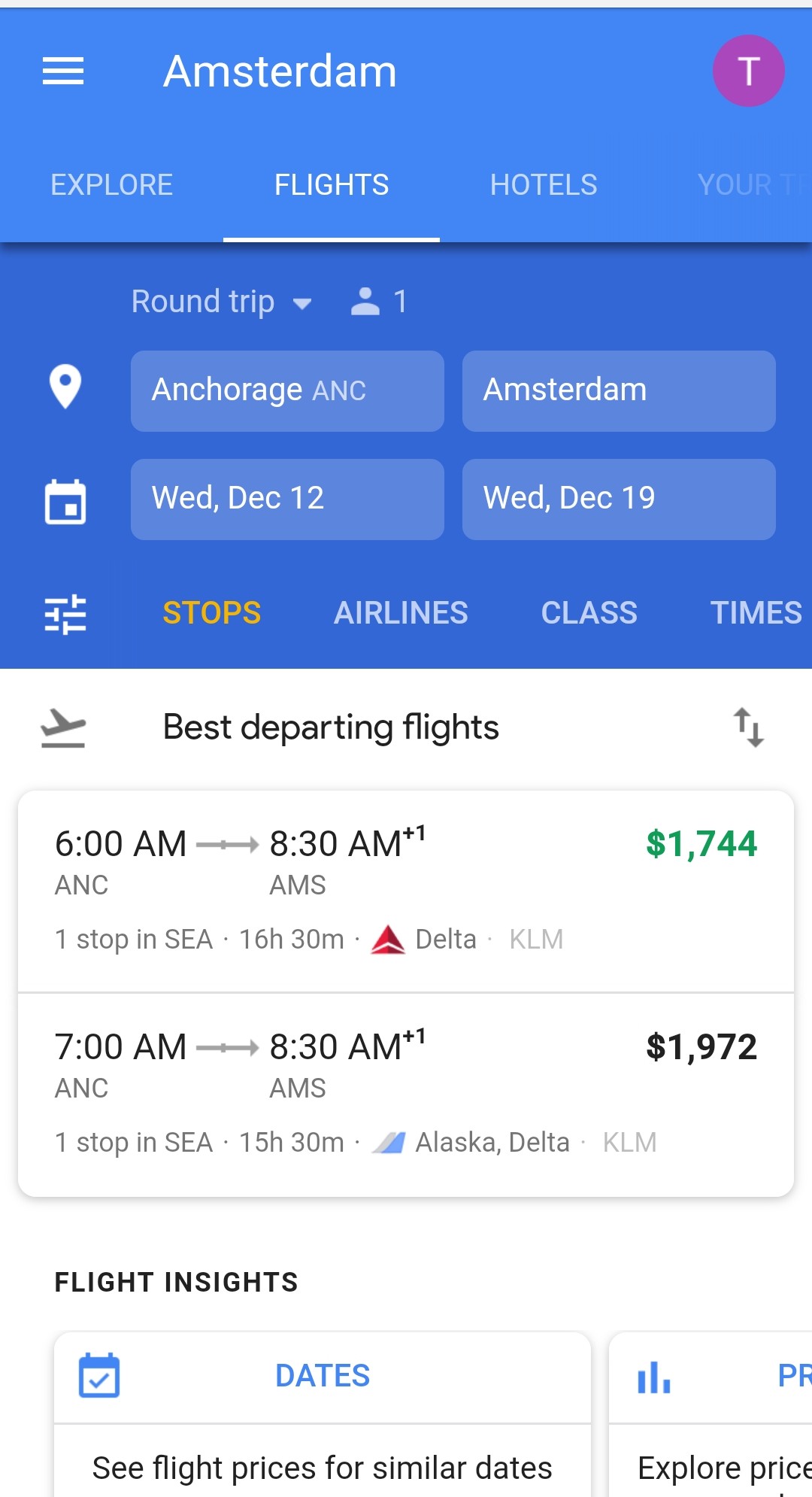
Task: Edit the Amsterdam destination field
Action: (x=618, y=391)
